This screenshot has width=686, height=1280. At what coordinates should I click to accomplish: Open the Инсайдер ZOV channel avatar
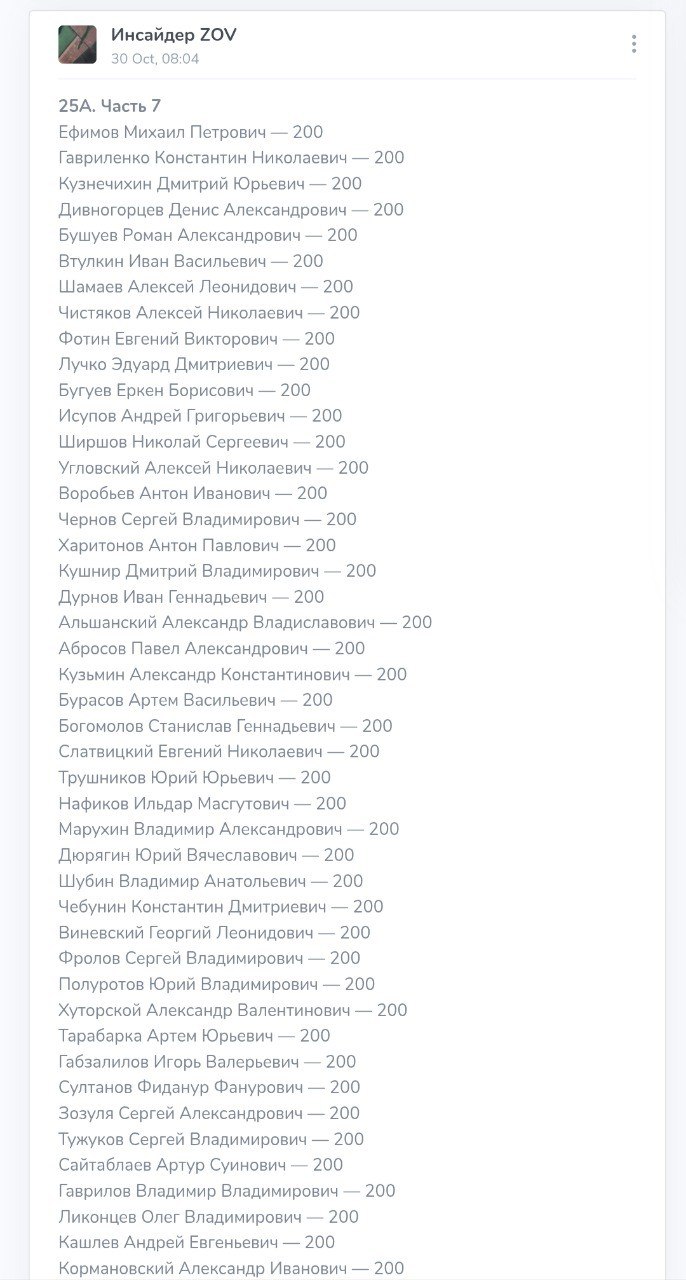(x=78, y=45)
